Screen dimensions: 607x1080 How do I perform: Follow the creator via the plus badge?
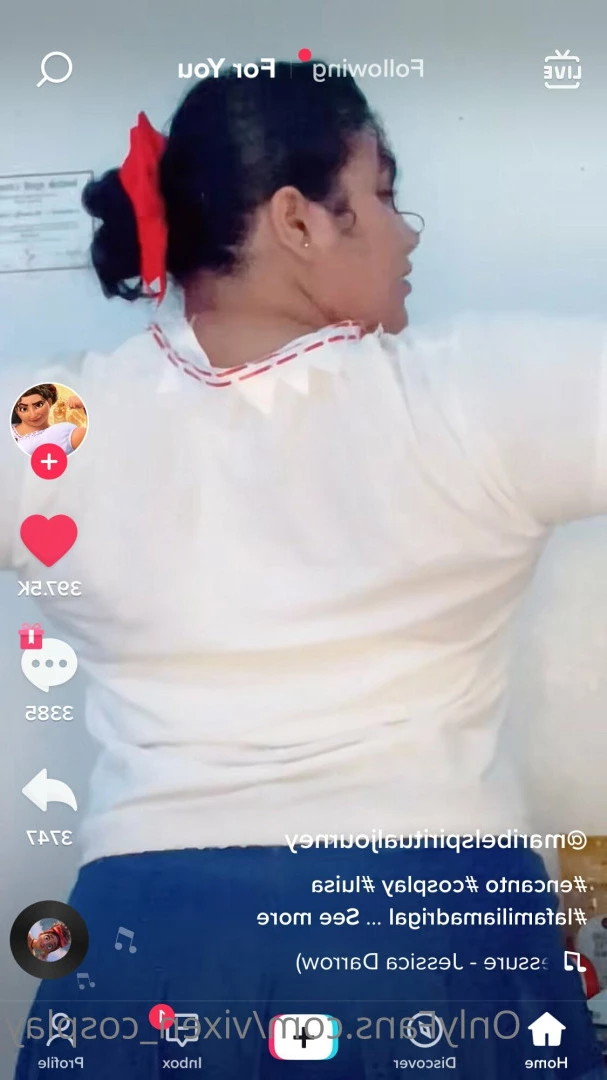48,462
